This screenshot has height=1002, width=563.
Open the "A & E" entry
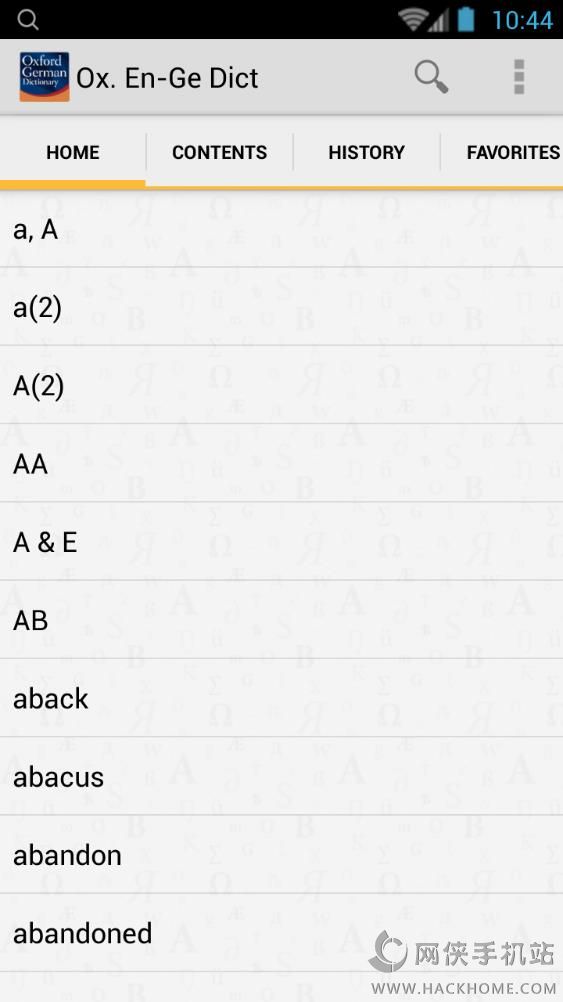(x=281, y=542)
